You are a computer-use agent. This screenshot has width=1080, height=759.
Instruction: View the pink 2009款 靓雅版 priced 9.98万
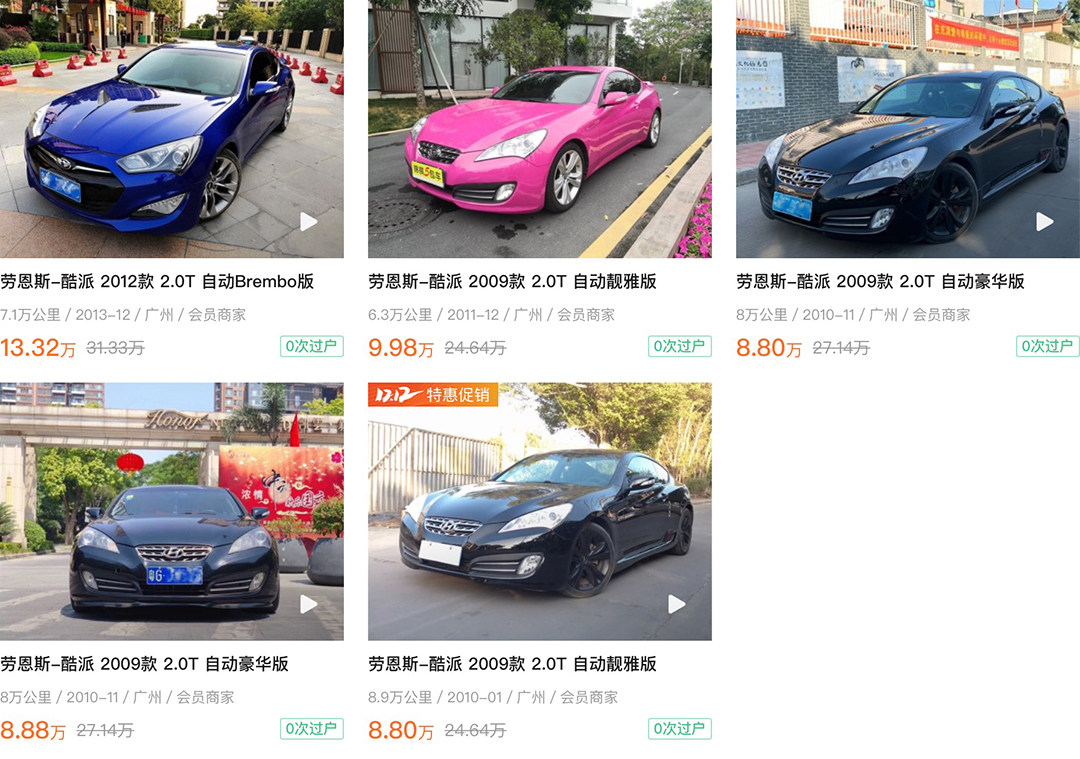[539, 129]
